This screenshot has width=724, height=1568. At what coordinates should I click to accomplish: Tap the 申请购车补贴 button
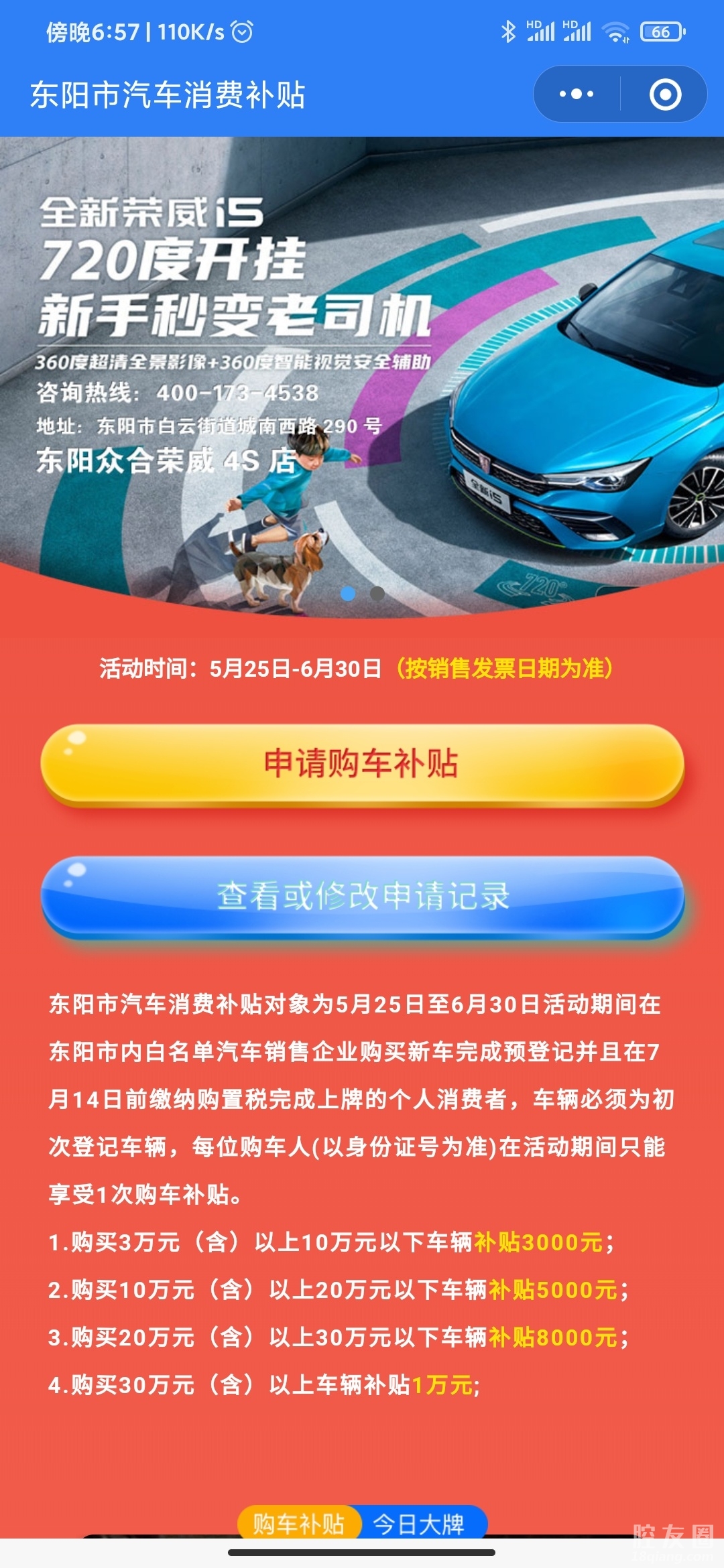pos(362,764)
